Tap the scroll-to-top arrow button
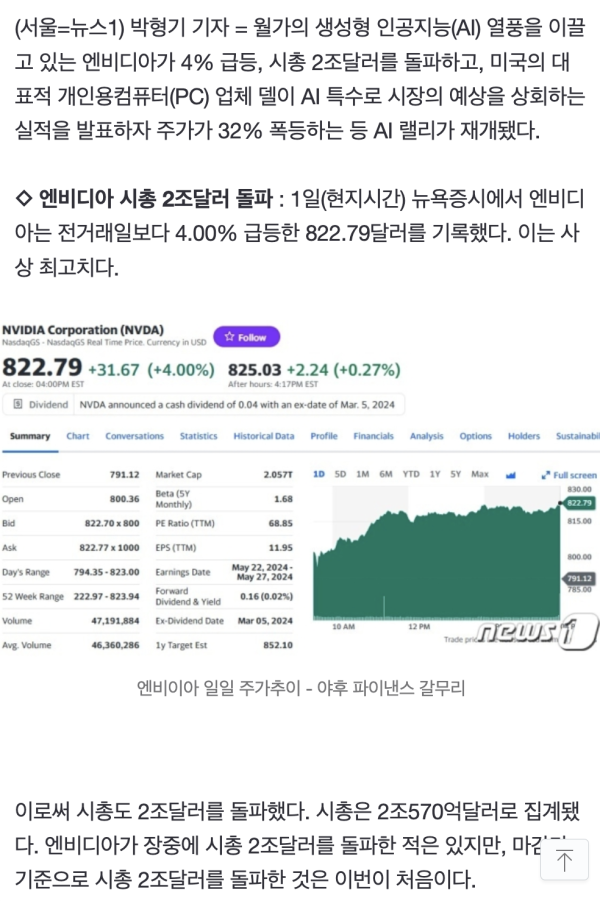 pyautogui.click(x=564, y=860)
